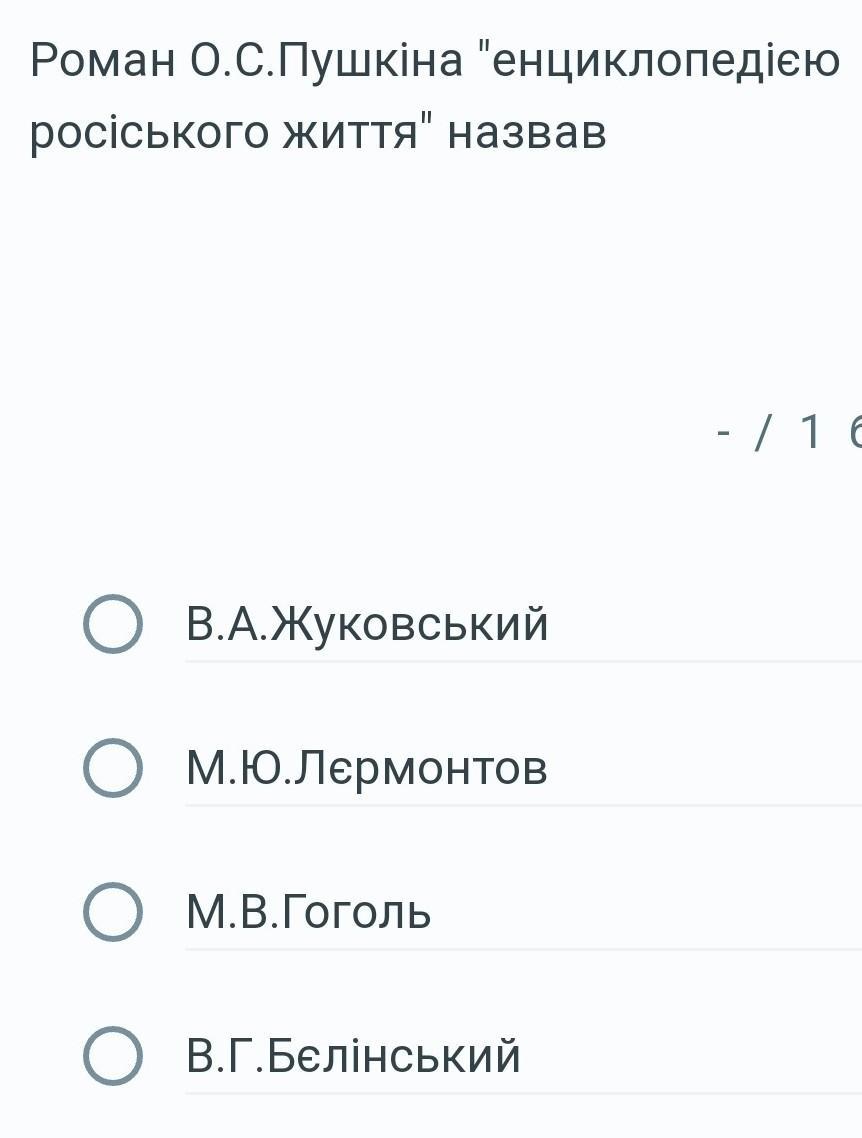Viewport: 862px width, 1138px height.
Task: Mark М.В.Гоголь radio button
Action: [112, 912]
